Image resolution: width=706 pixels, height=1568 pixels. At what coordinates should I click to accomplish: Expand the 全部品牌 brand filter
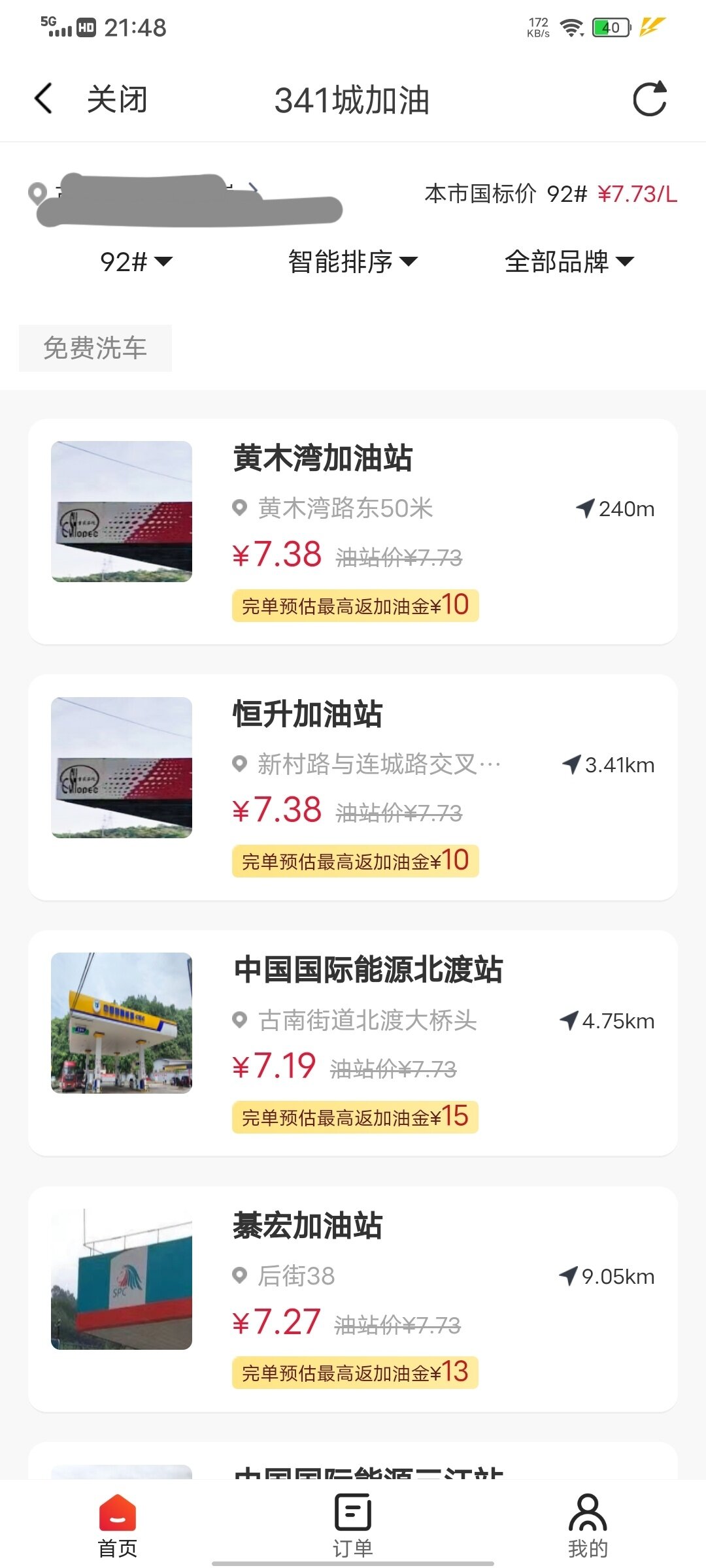pyautogui.click(x=569, y=262)
